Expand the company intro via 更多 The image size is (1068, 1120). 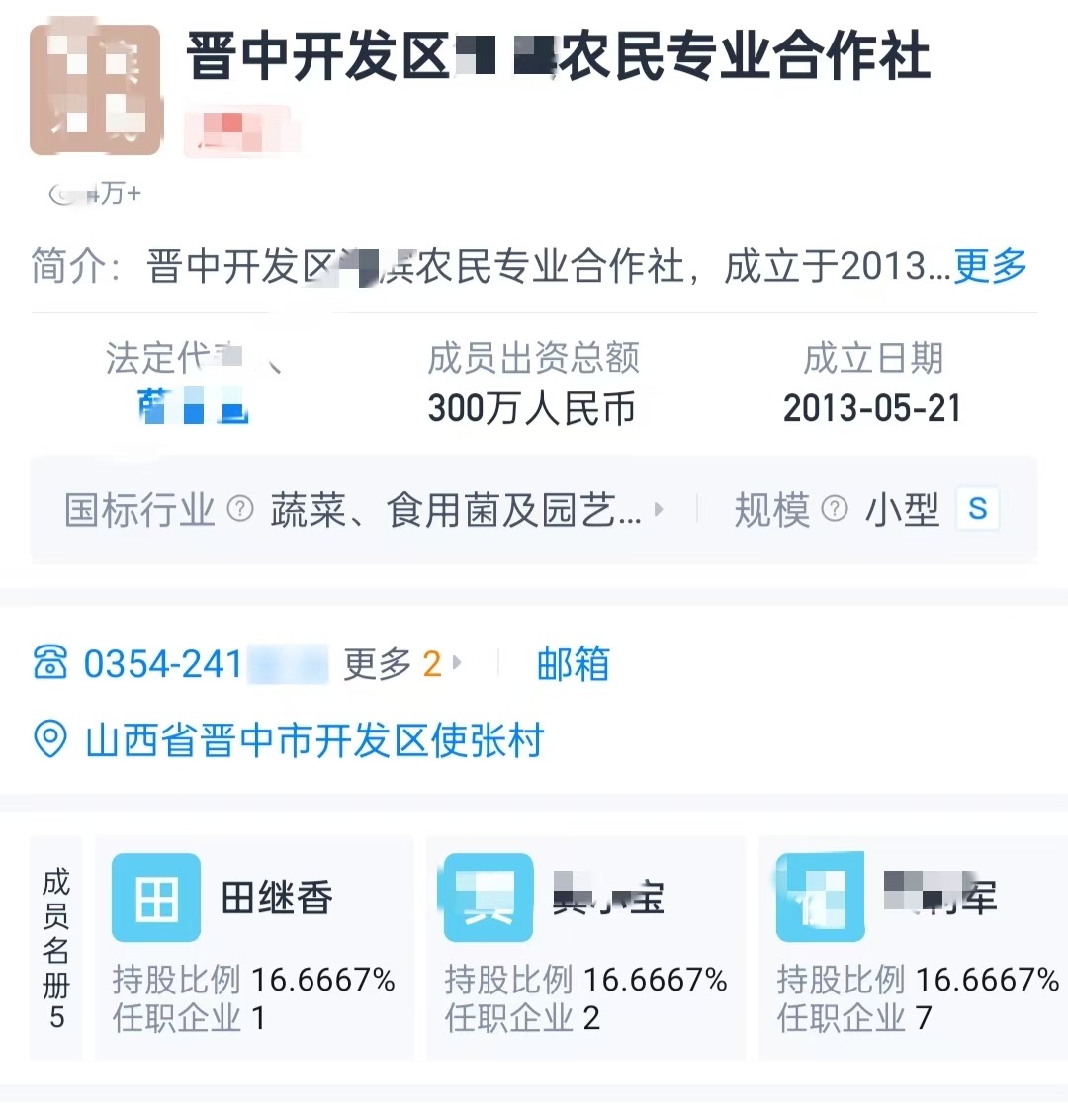[990, 266]
